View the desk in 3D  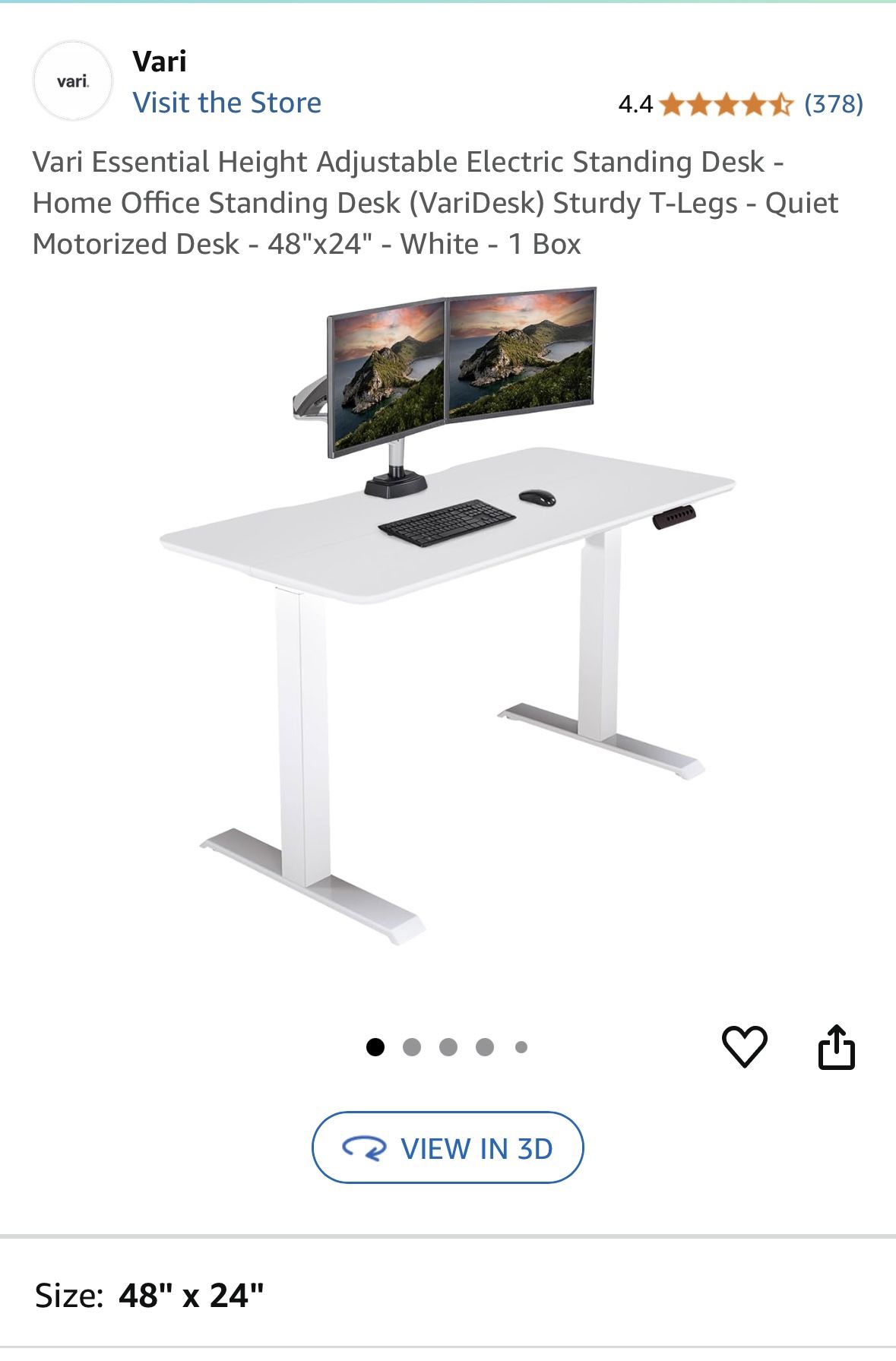pos(448,1147)
